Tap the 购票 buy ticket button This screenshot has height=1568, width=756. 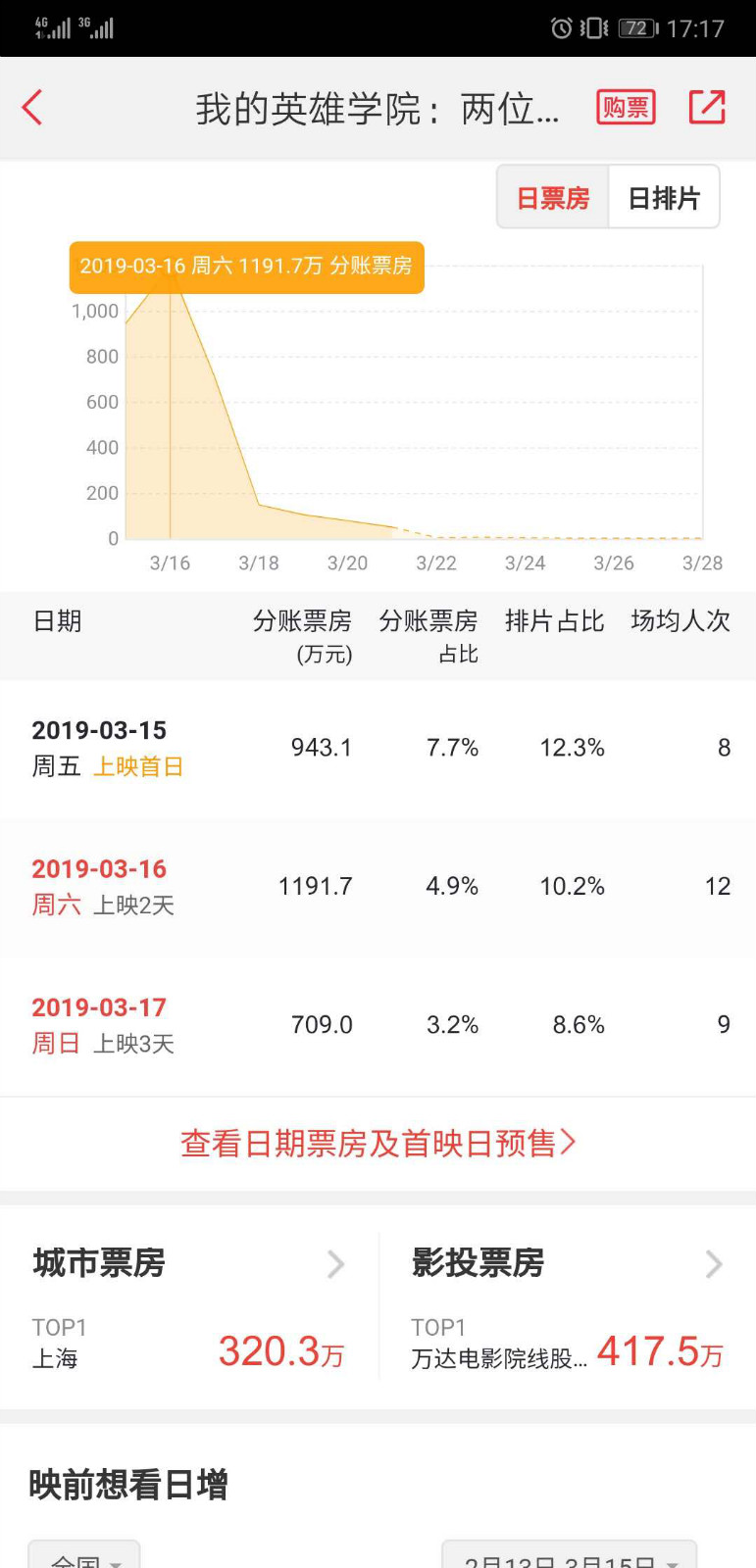pyautogui.click(x=626, y=108)
